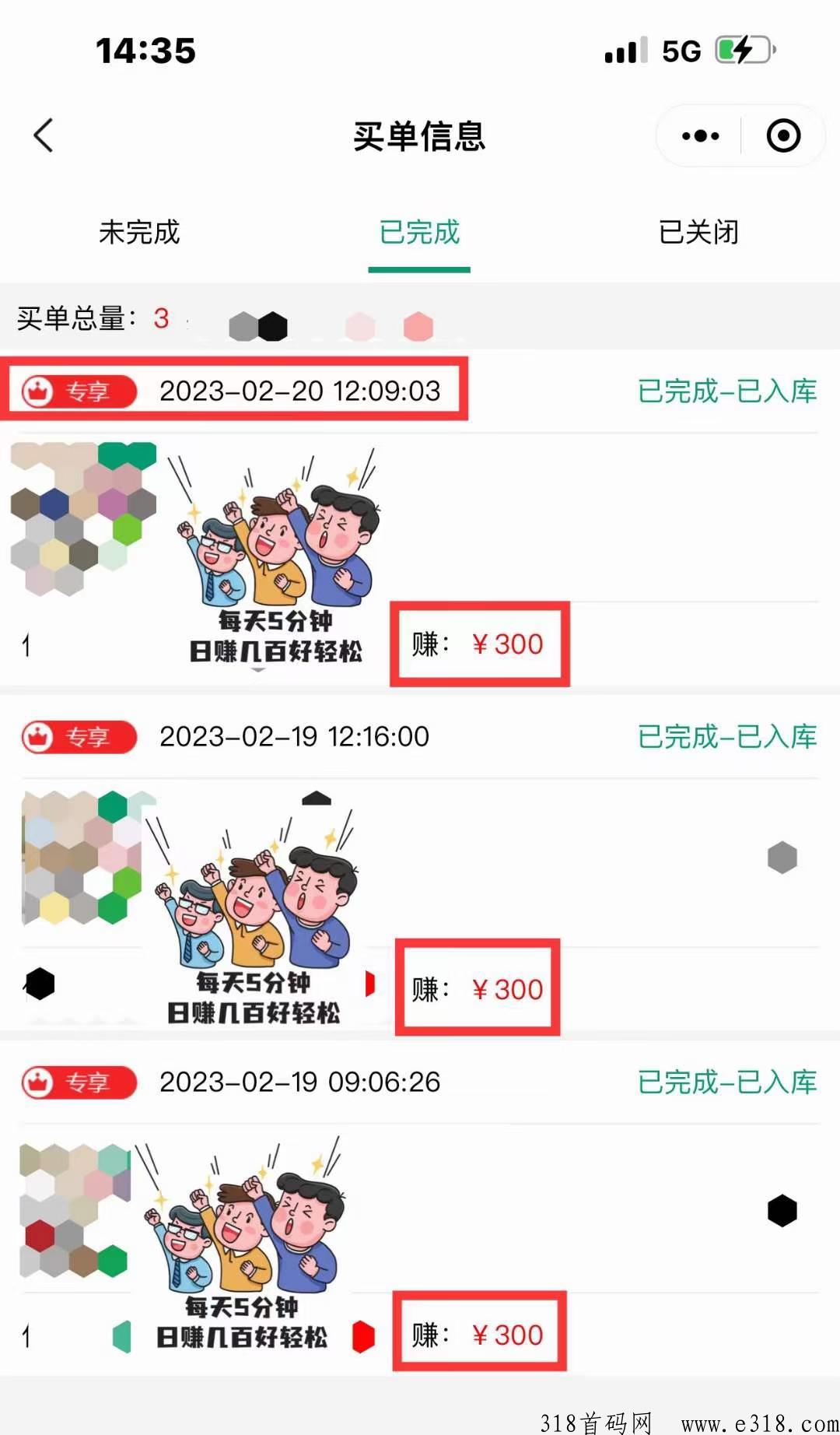Open the mini program more options menu

(x=700, y=136)
